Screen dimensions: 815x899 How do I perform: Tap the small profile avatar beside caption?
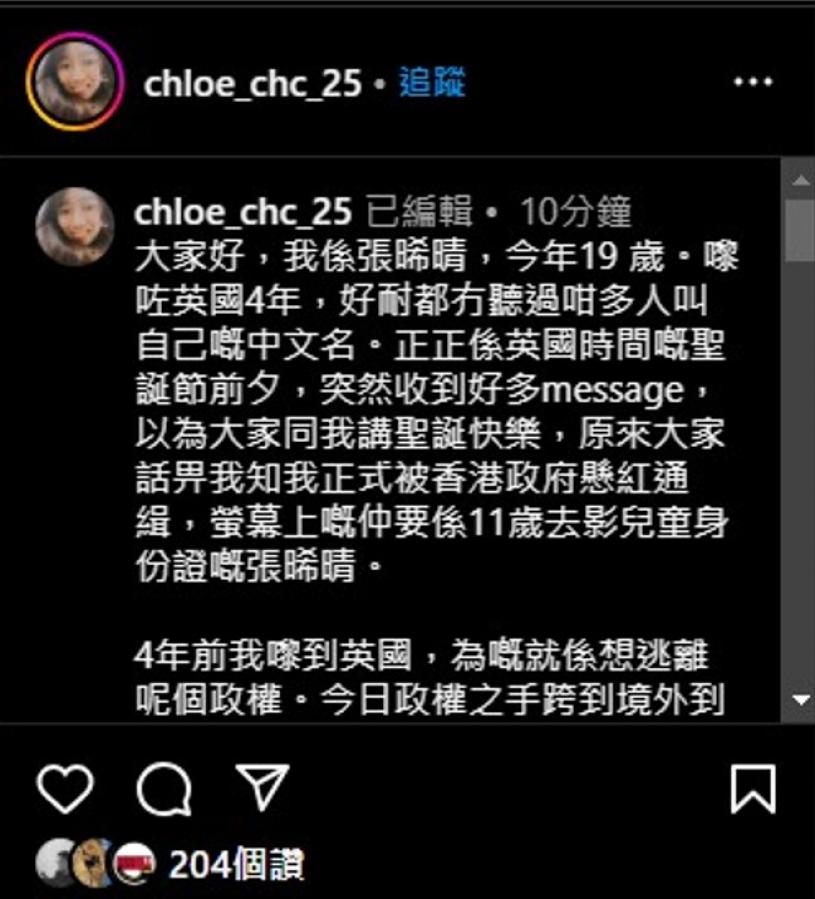75,226
